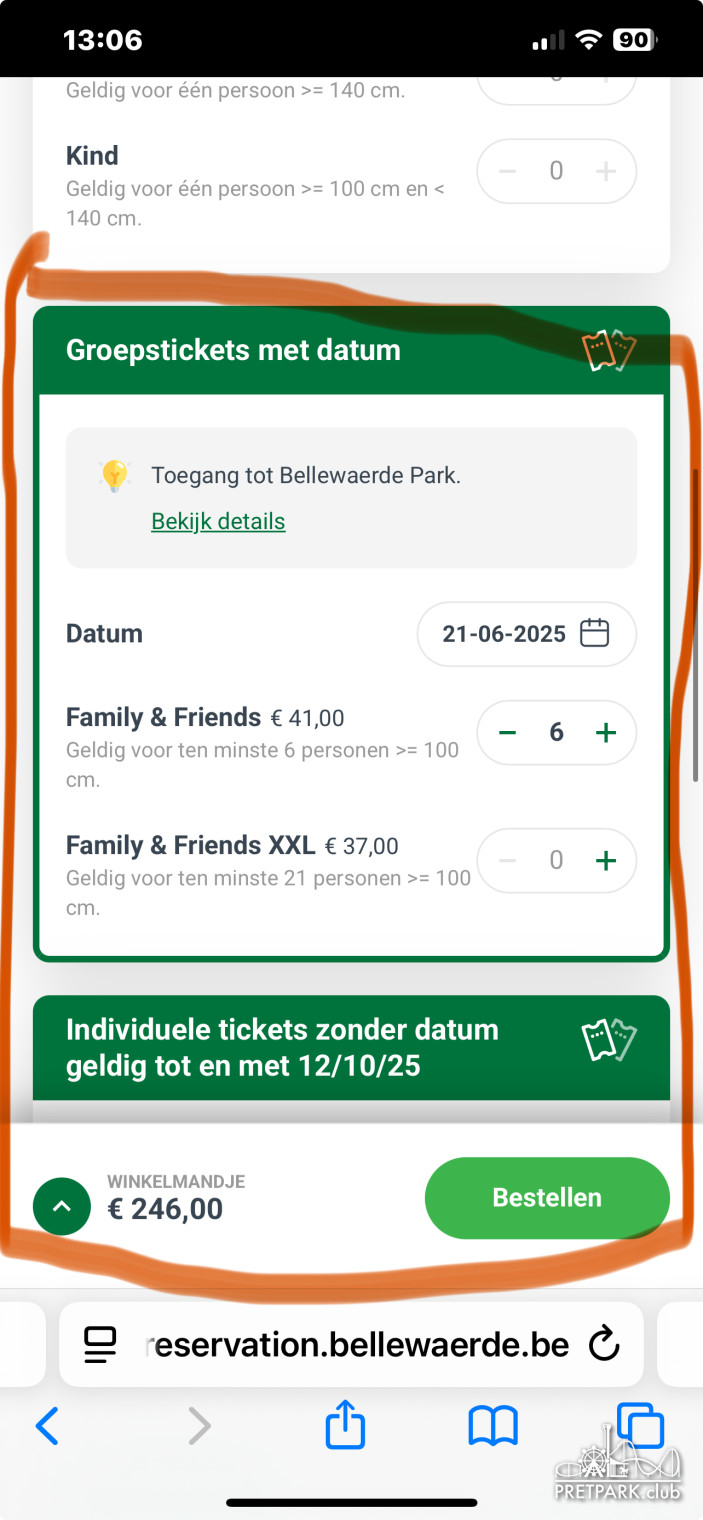703x1520 pixels.
Task: Tap the reservation.bellewaerde.be address bar
Action: 357,1345
